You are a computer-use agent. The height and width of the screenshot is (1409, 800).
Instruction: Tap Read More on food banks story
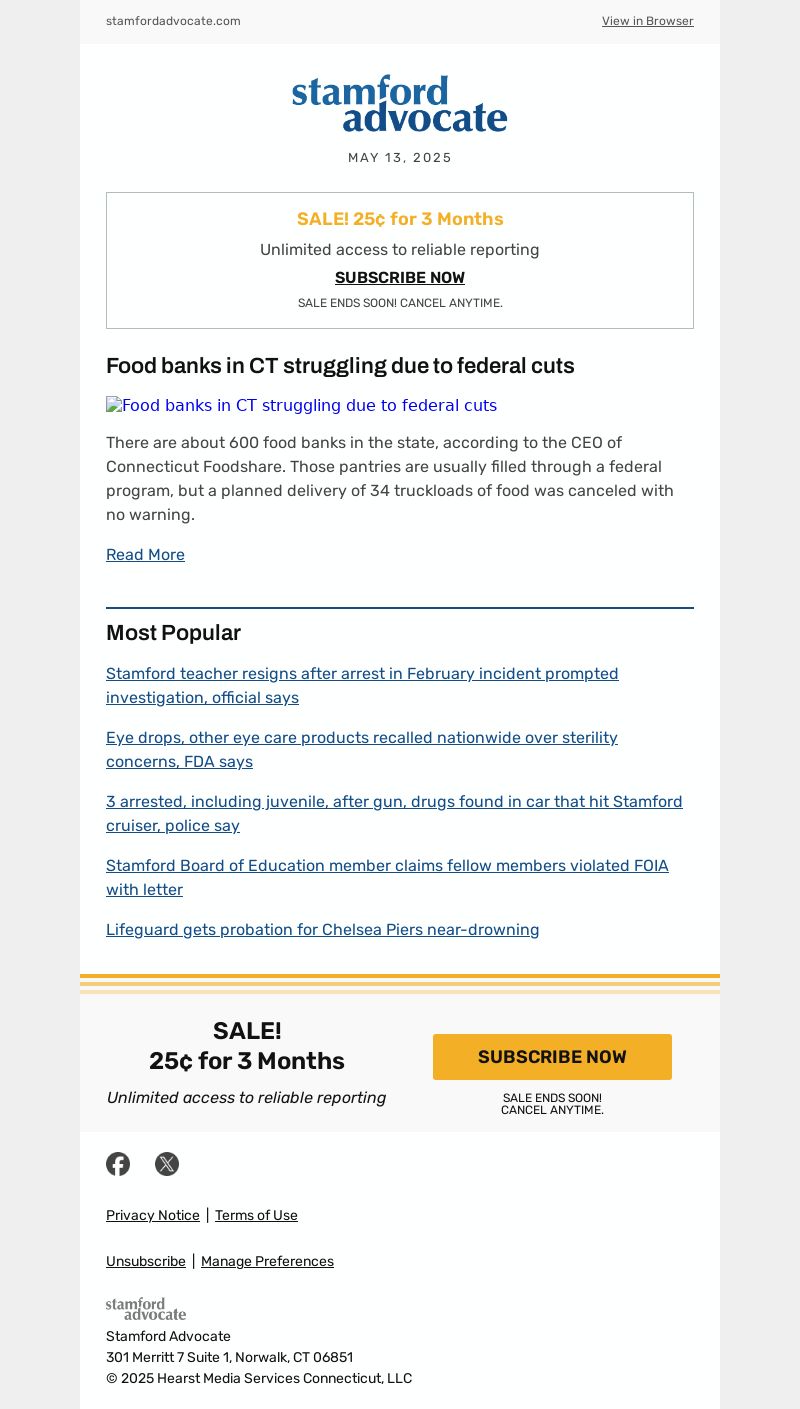pyautogui.click(x=145, y=555)
